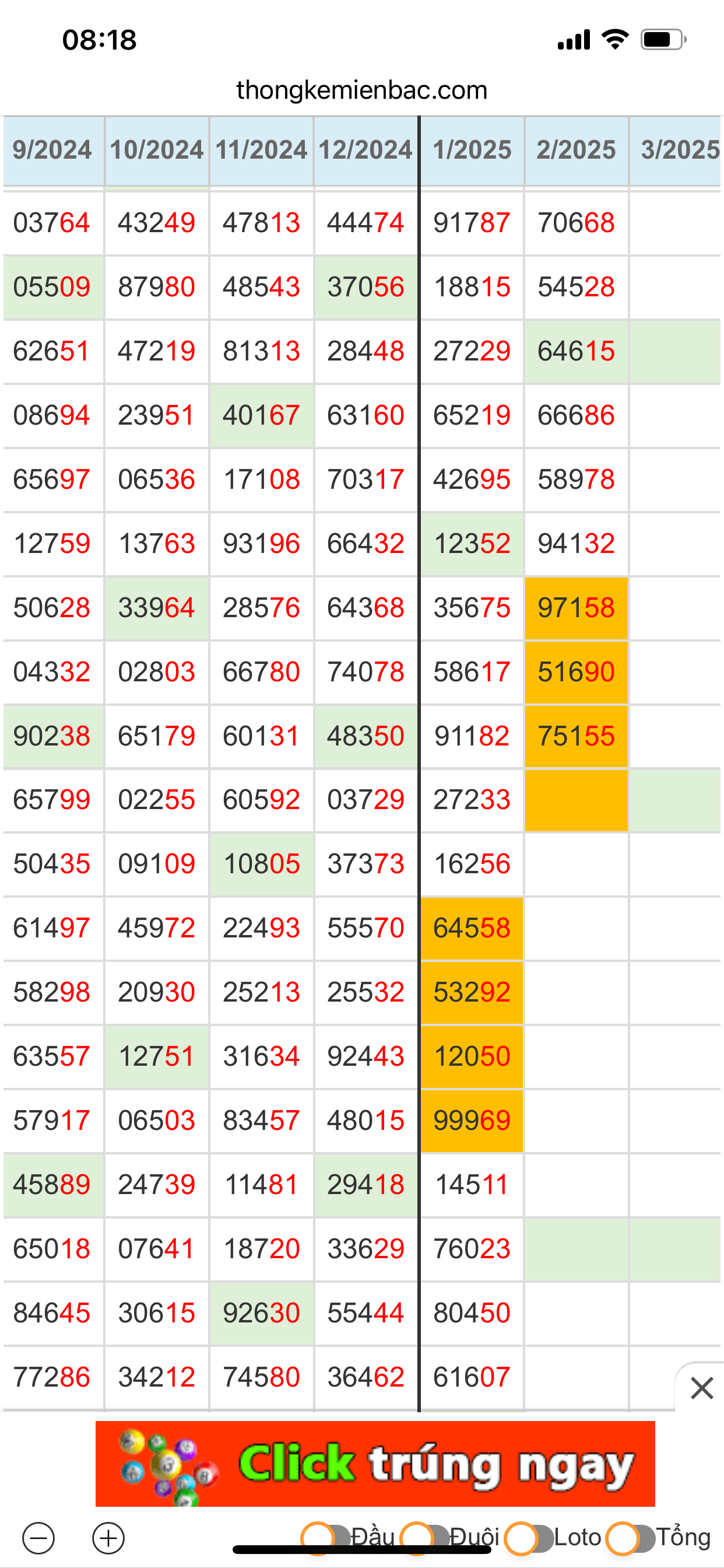Dismiss the ad with the X button
This screenshot has width=724, height=1568.
(701, 1388)
